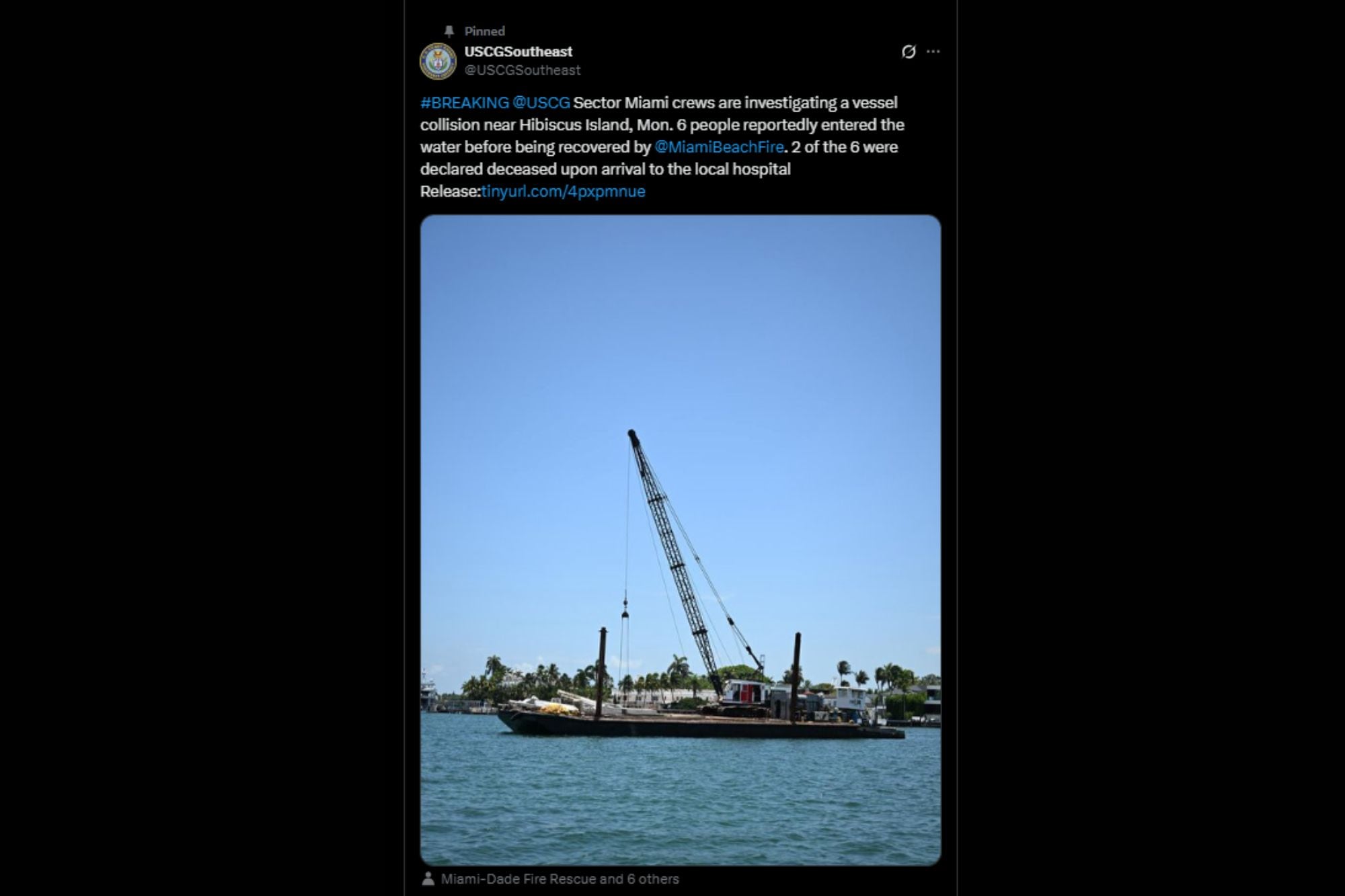Open the #BREAKING hashtag
This screenshot has width=1345, height=896.
coord(464,103)
